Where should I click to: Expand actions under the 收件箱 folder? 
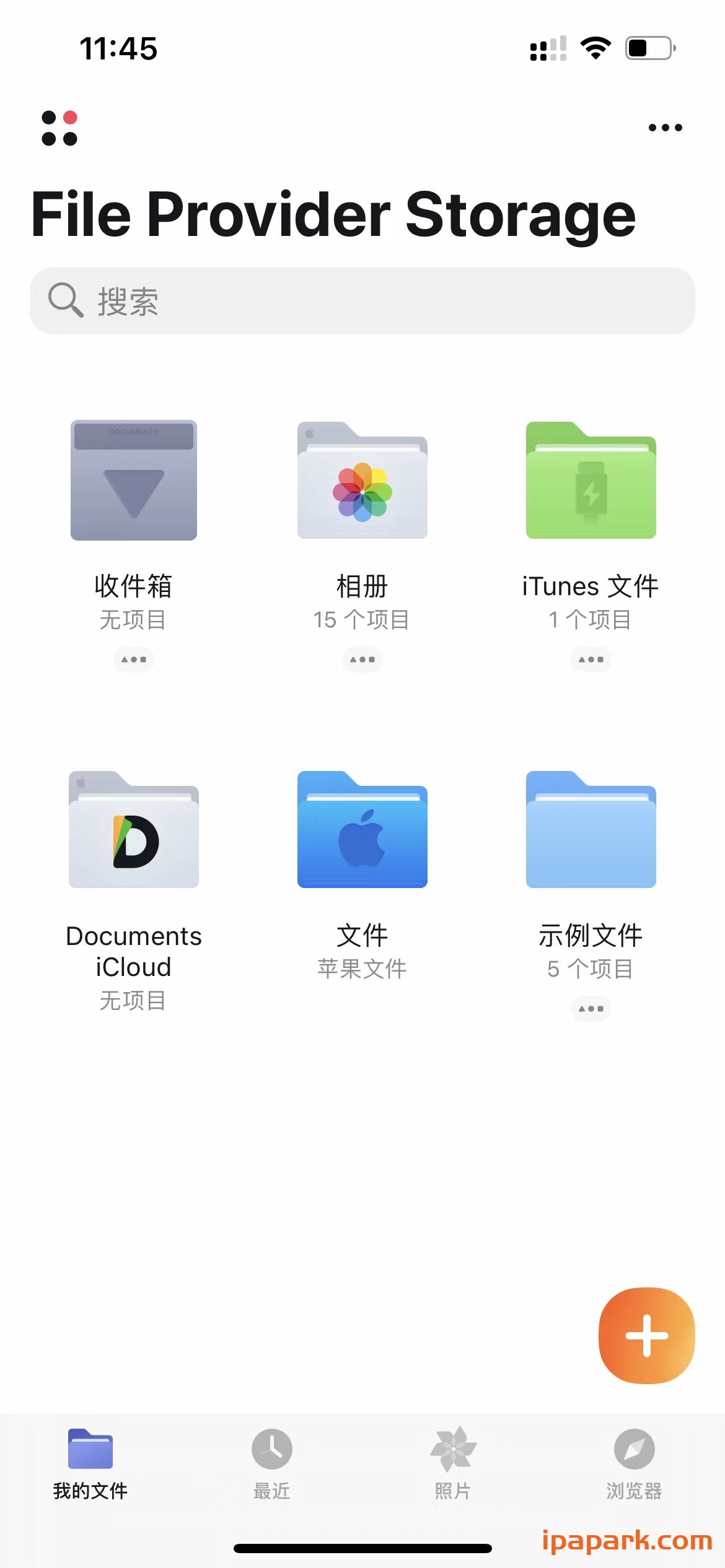(x=134, y=659)
